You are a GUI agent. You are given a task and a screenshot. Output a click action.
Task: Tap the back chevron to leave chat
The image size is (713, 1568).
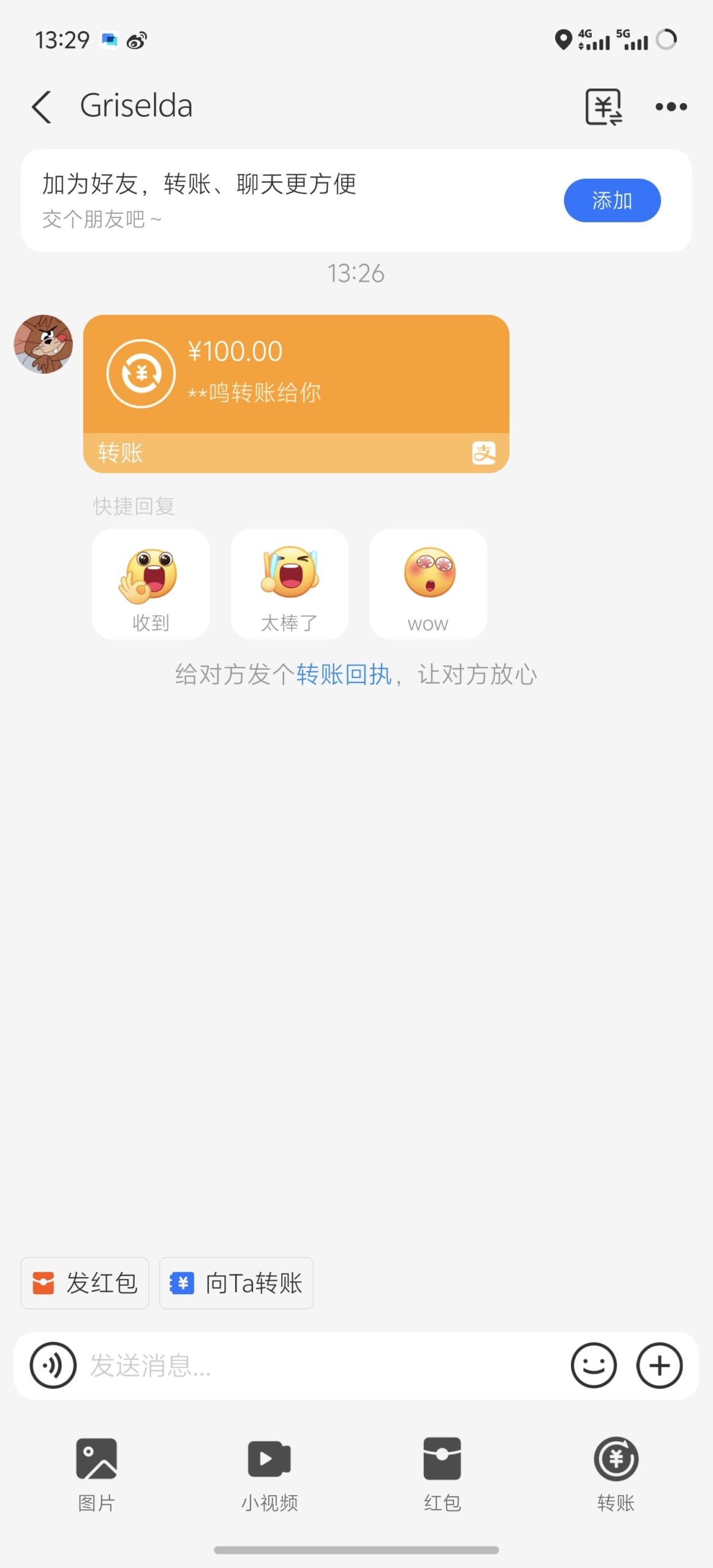tap(40, 105)
